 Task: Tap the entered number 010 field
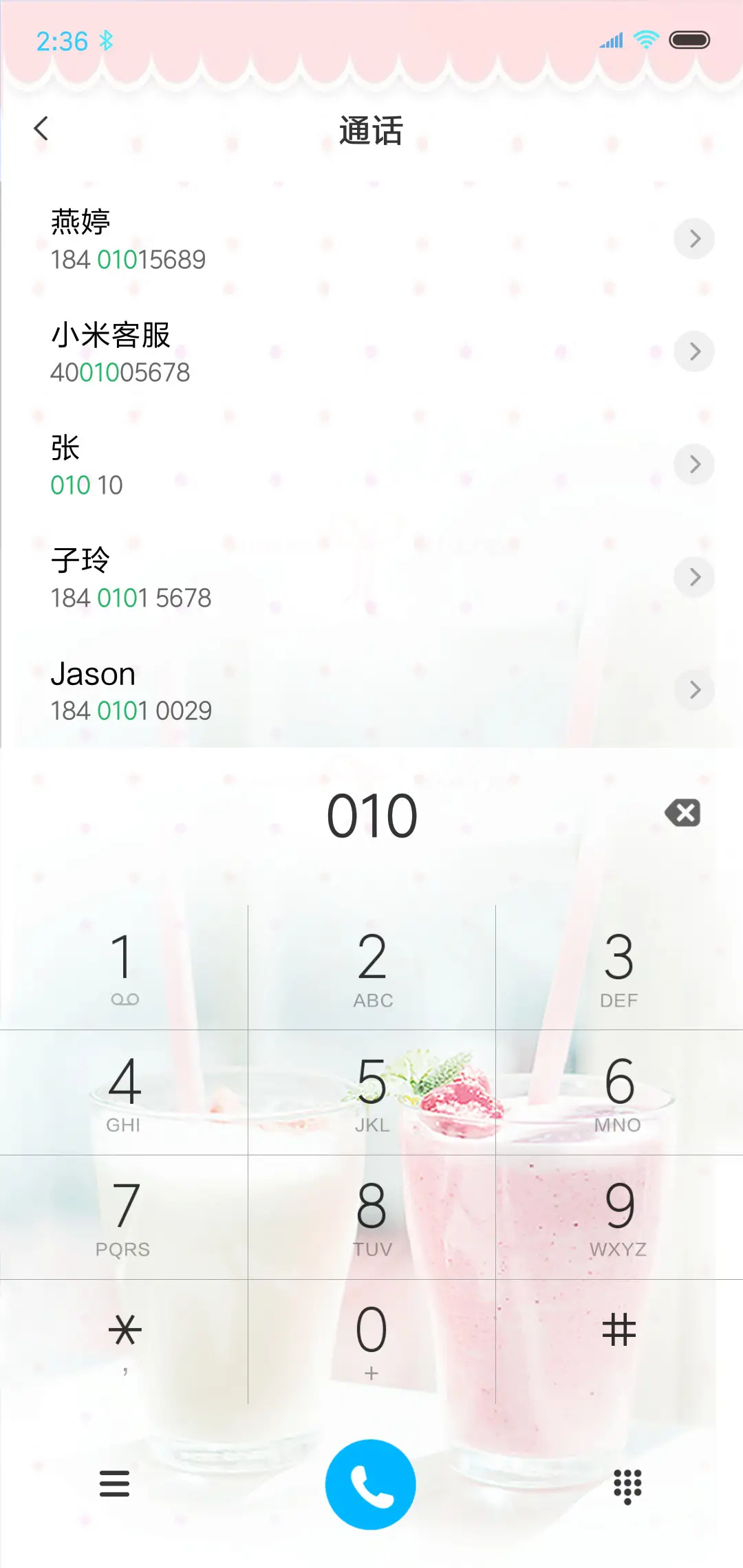coord(371,814)
